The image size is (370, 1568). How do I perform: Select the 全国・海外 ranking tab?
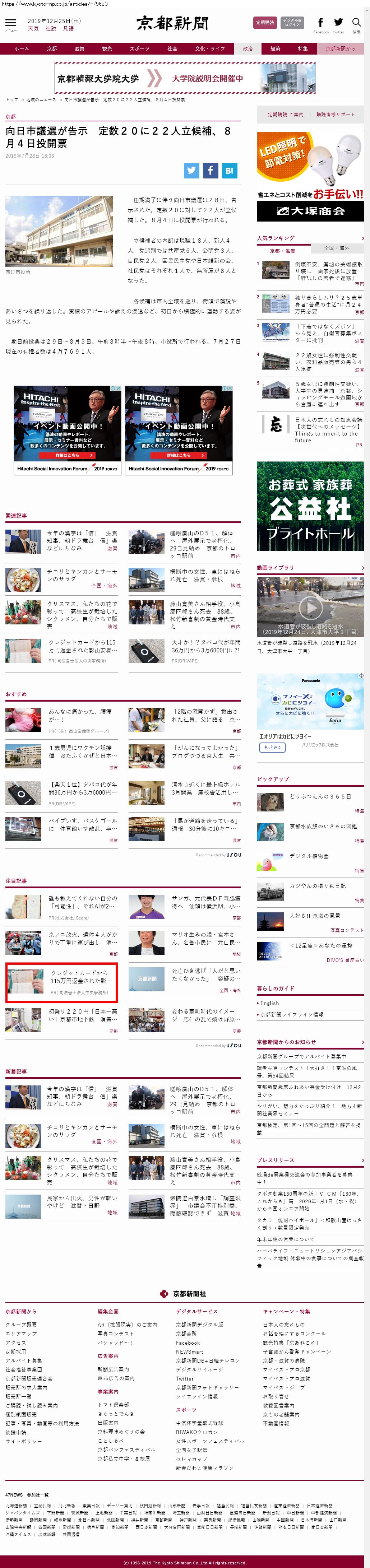(337, 248)
